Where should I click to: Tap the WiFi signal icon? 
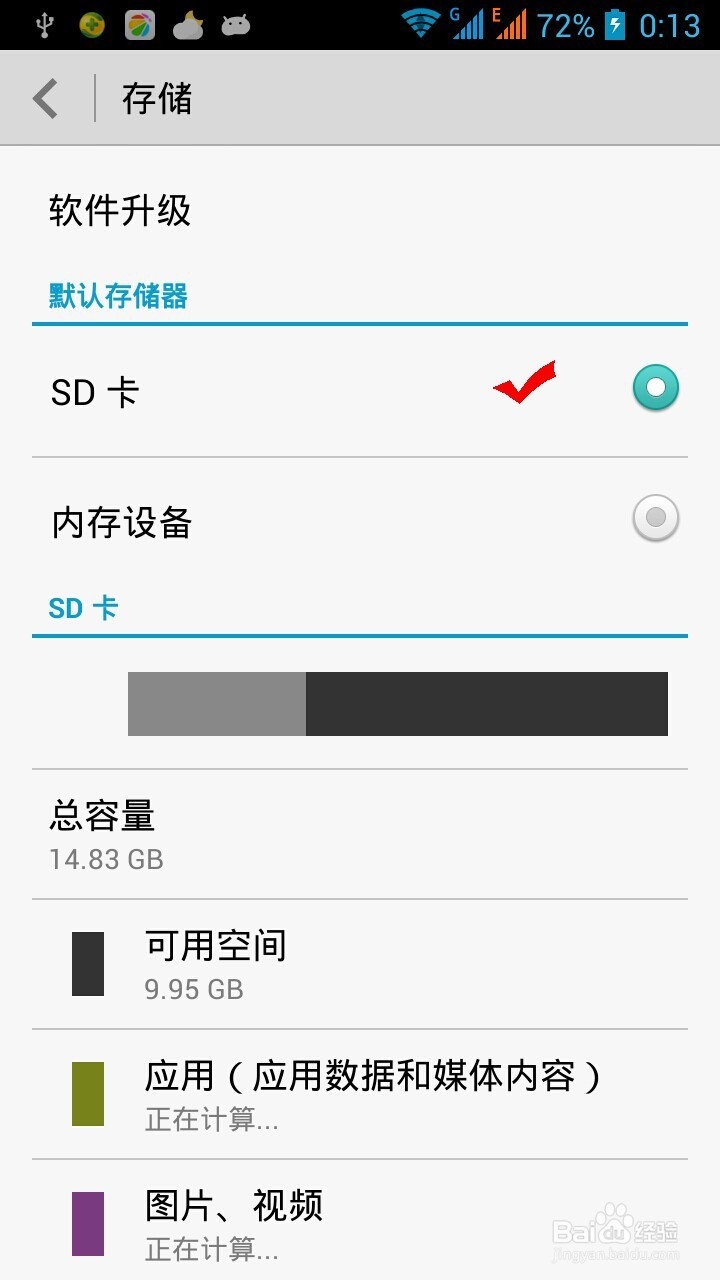tap(420, 22)
